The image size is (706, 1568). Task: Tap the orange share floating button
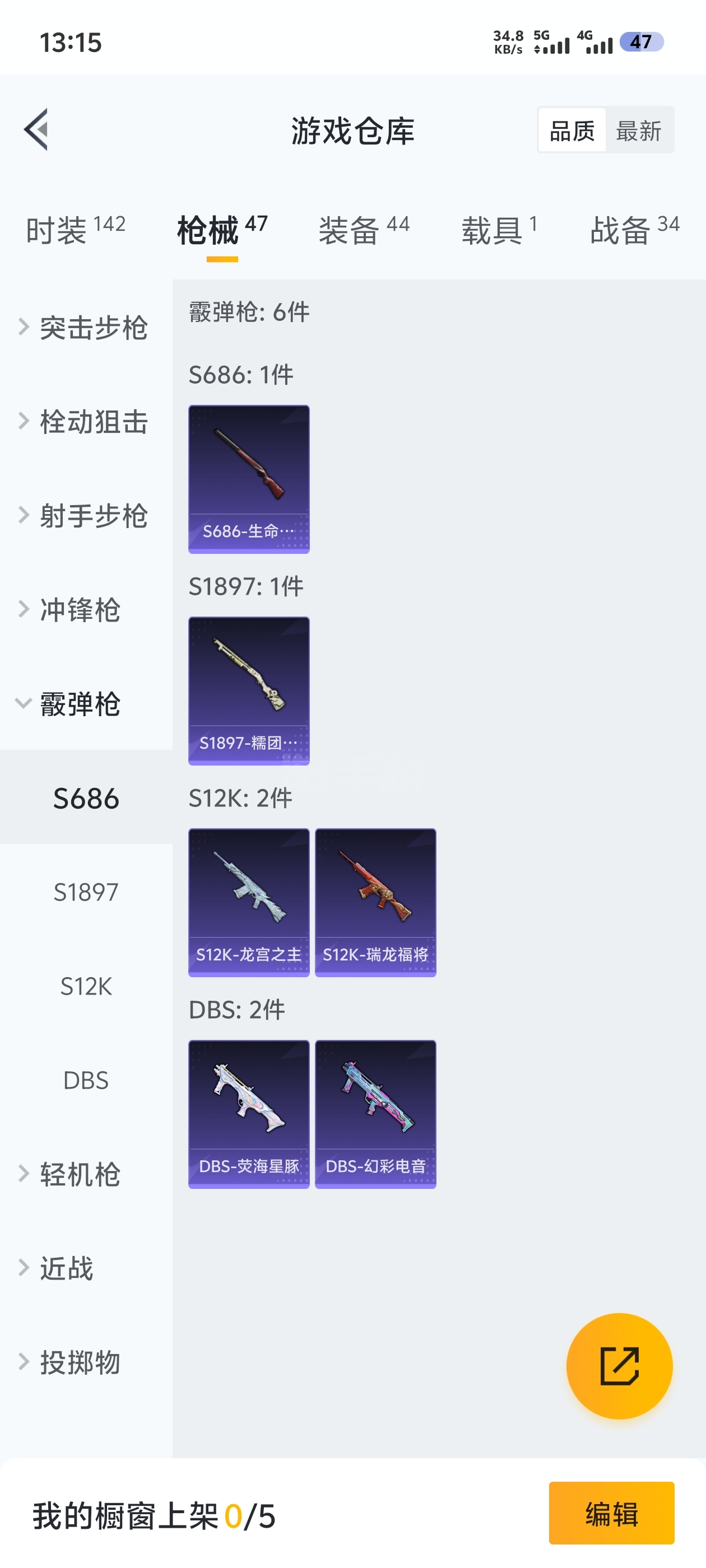(x=619, y=1365)
